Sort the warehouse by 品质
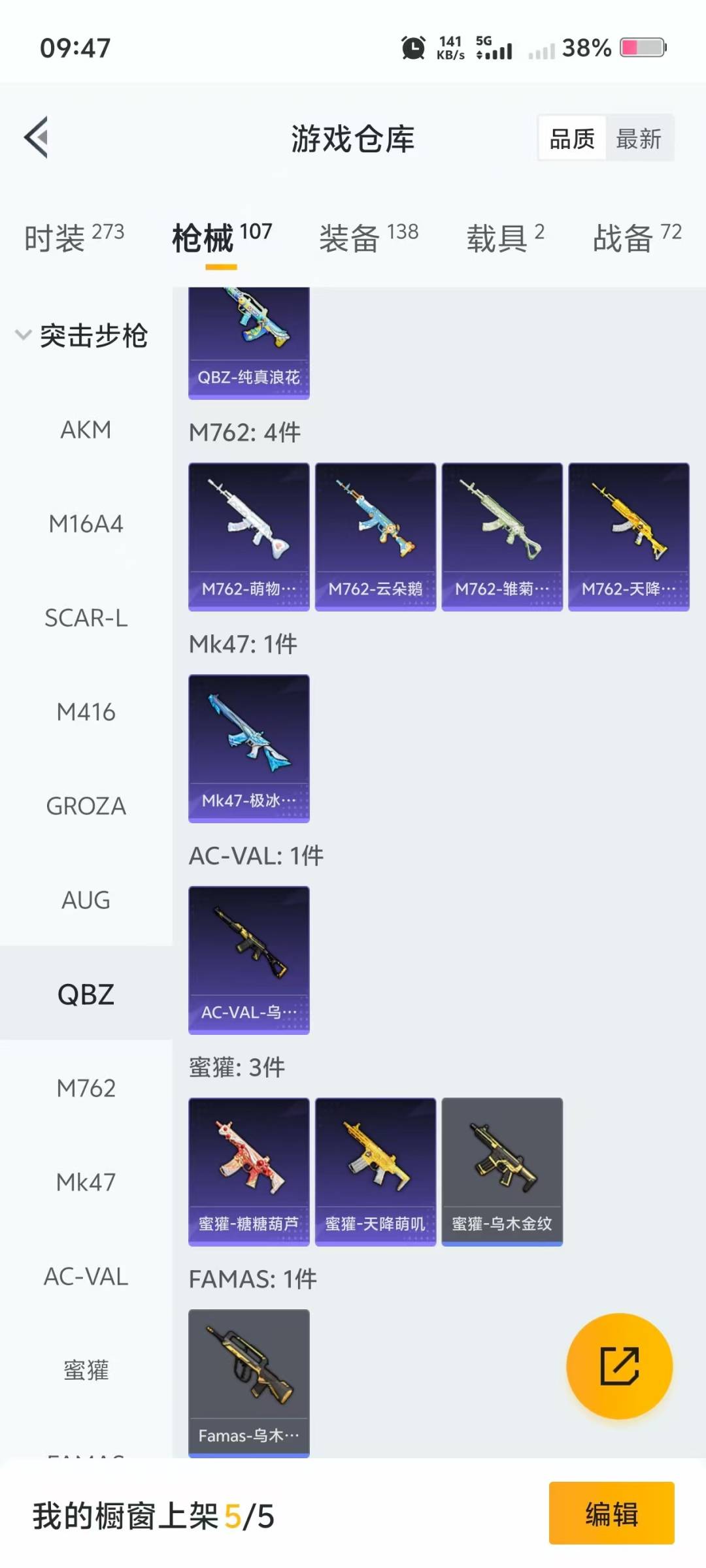The width and height of the screenshot is (706, 1568). click(572, 139)
